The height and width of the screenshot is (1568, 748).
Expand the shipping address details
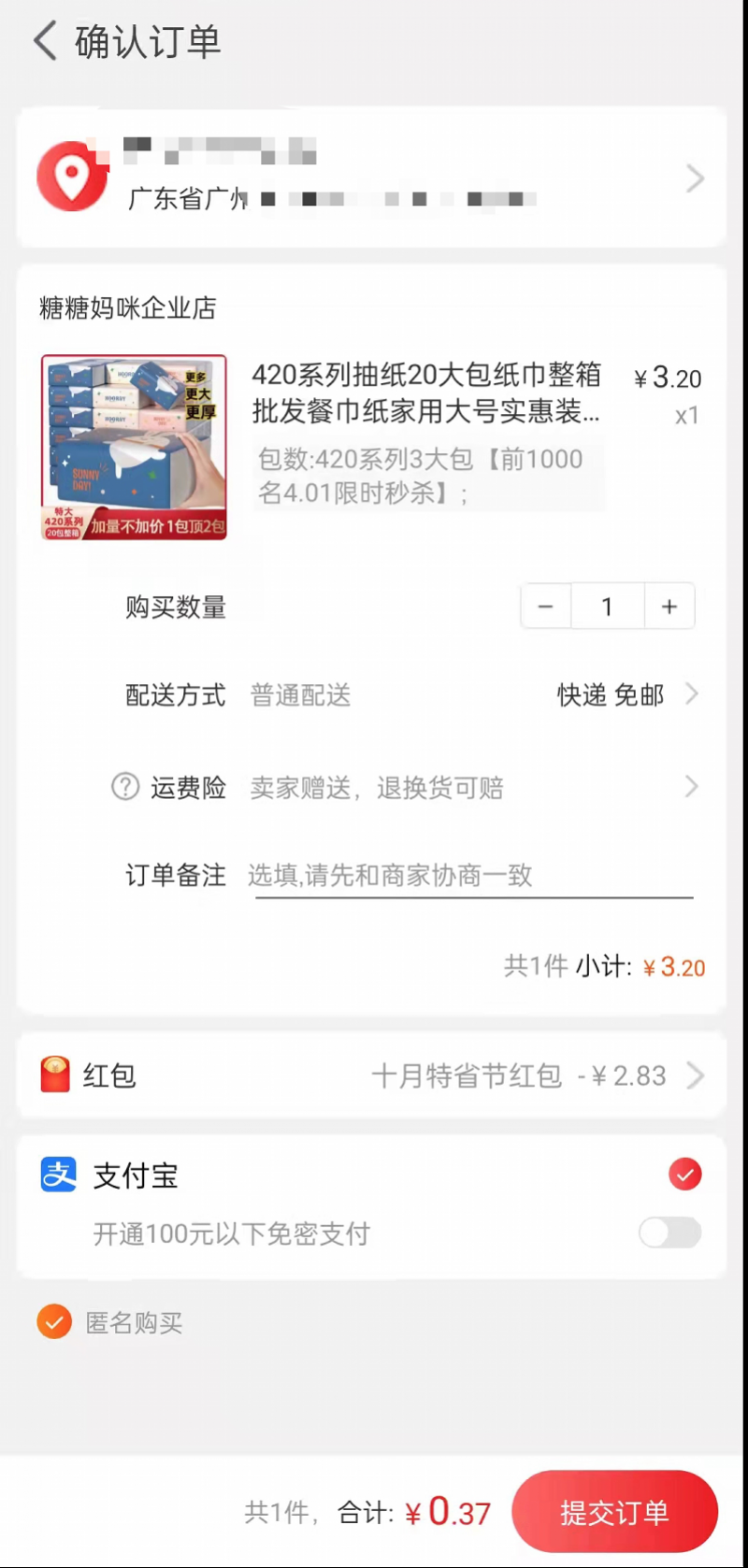694,178
